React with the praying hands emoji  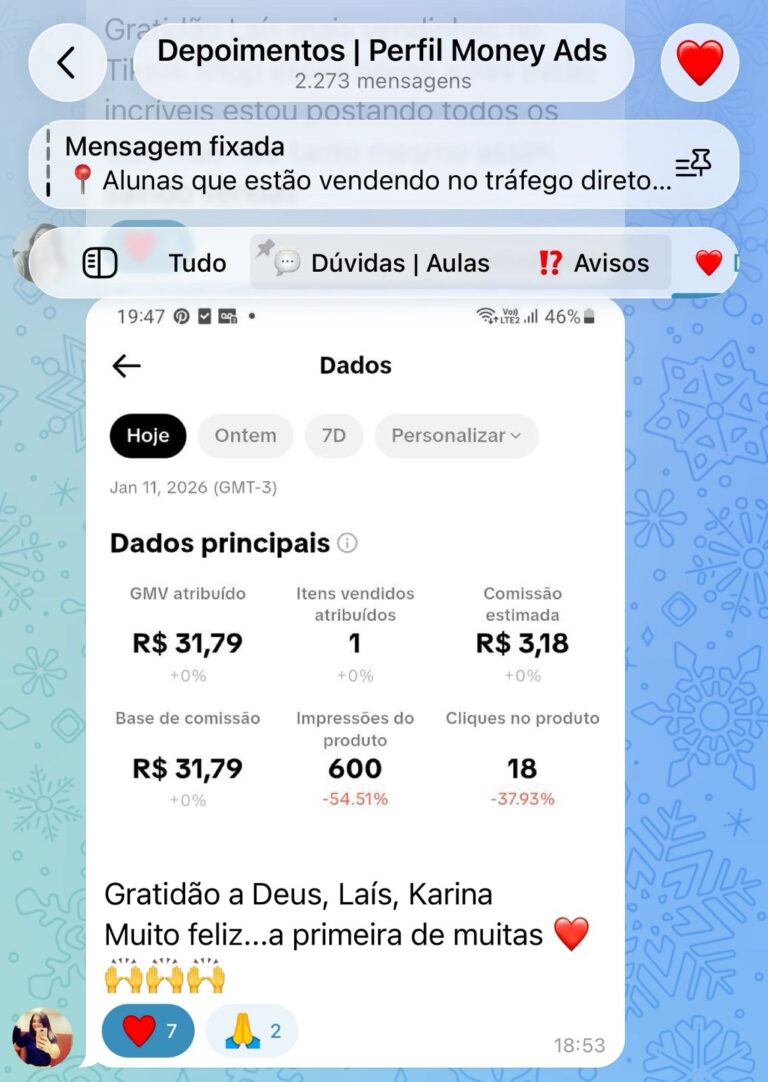click(x=252, y=1030)
